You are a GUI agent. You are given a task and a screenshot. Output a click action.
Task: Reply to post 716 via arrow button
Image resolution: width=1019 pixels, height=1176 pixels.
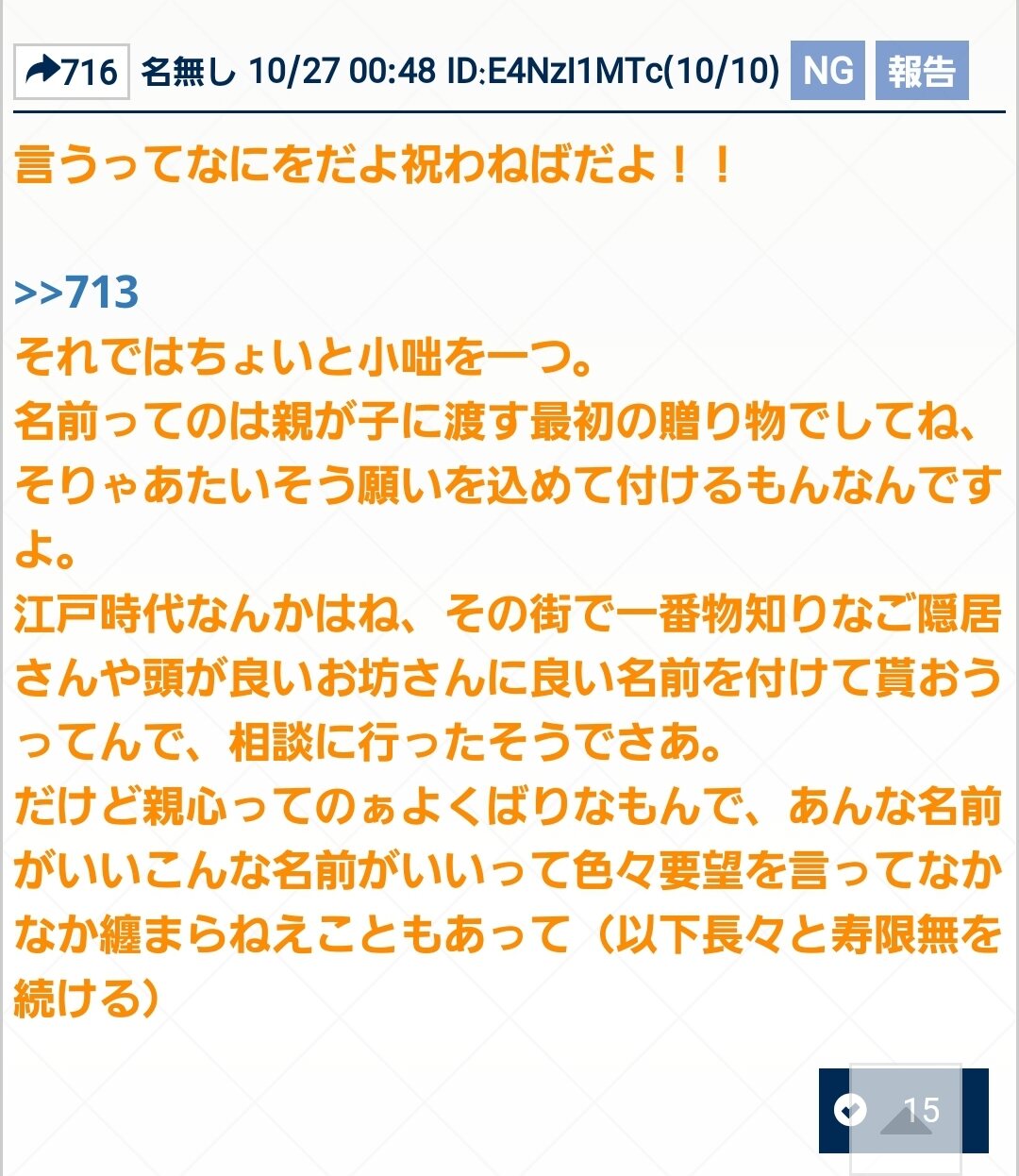[71, 72]
